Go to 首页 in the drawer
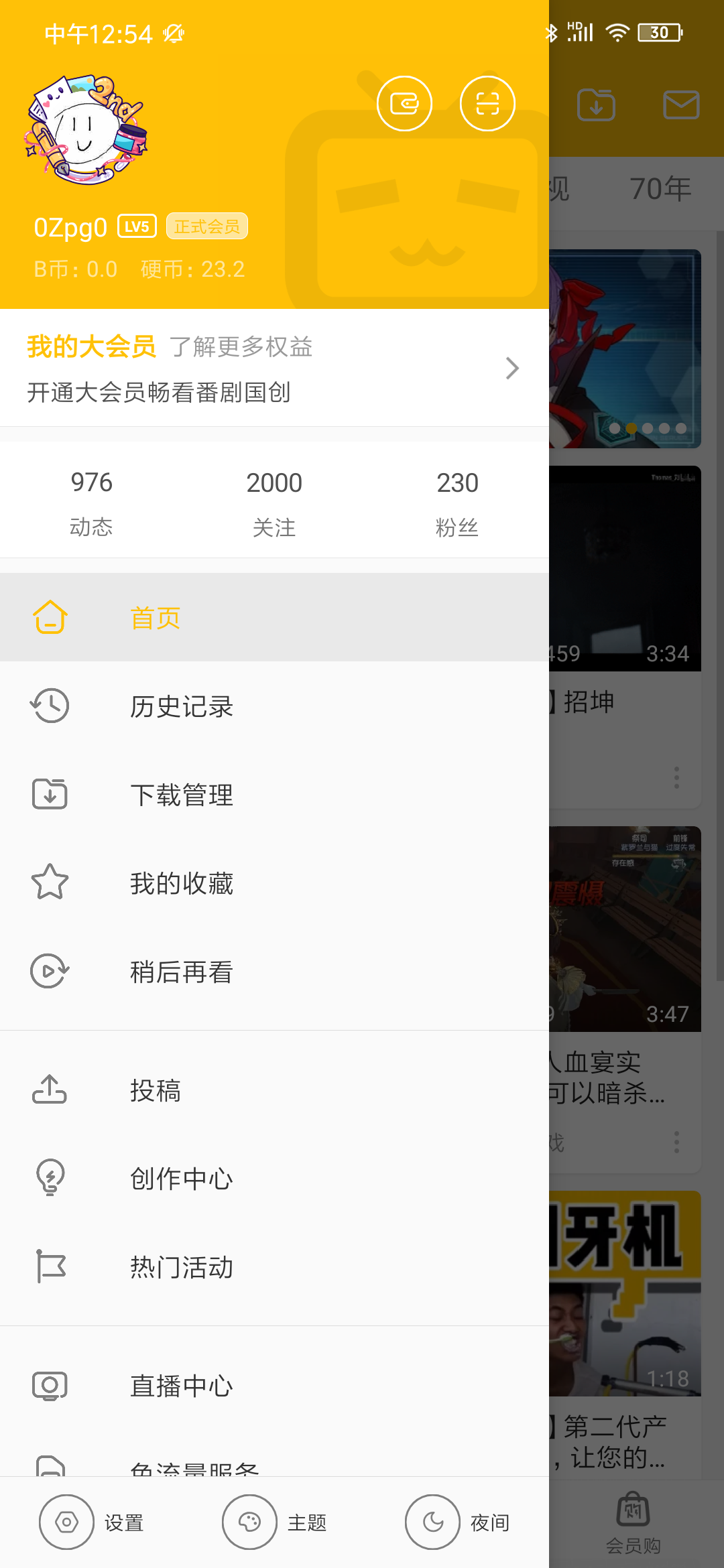The image size is (724, 1568). 156,618
